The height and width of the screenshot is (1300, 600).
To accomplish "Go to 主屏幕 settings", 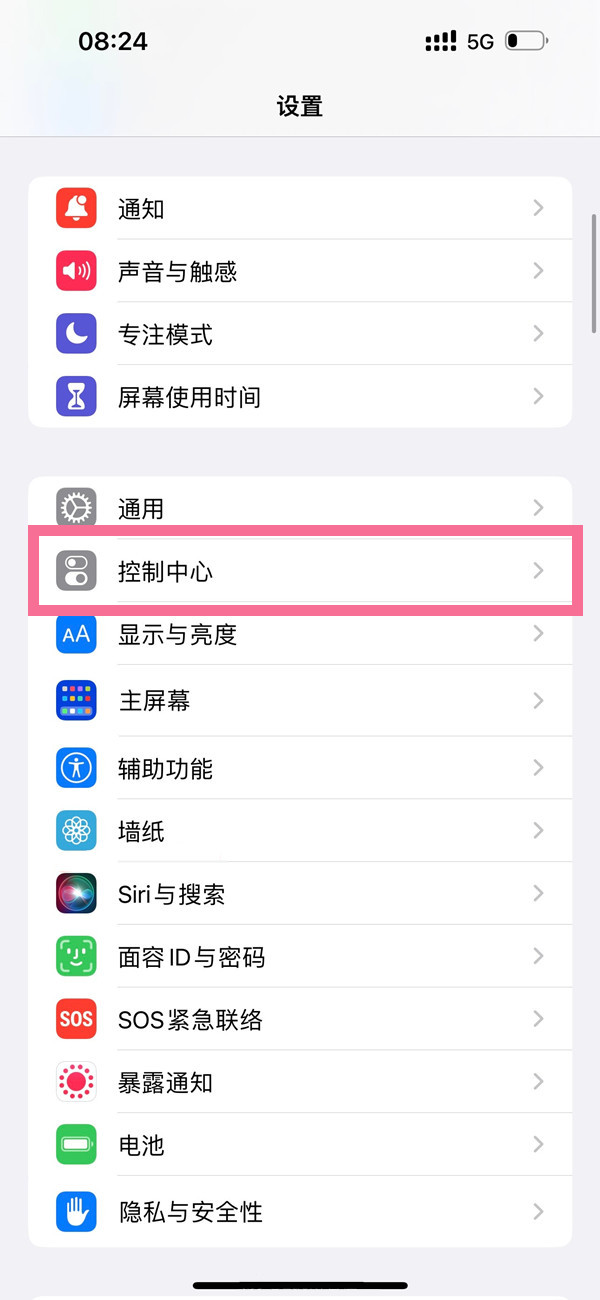I will pos(300,700).
